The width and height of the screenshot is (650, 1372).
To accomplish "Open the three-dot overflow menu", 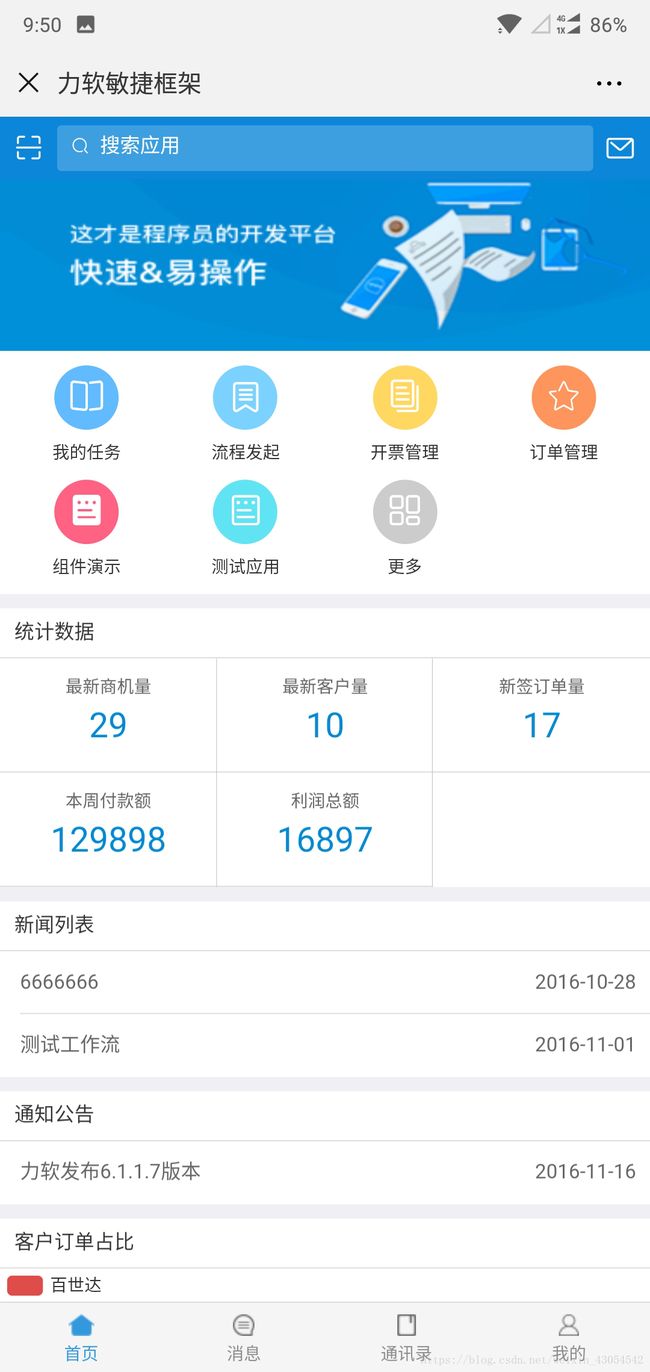I will pos(609,84).
